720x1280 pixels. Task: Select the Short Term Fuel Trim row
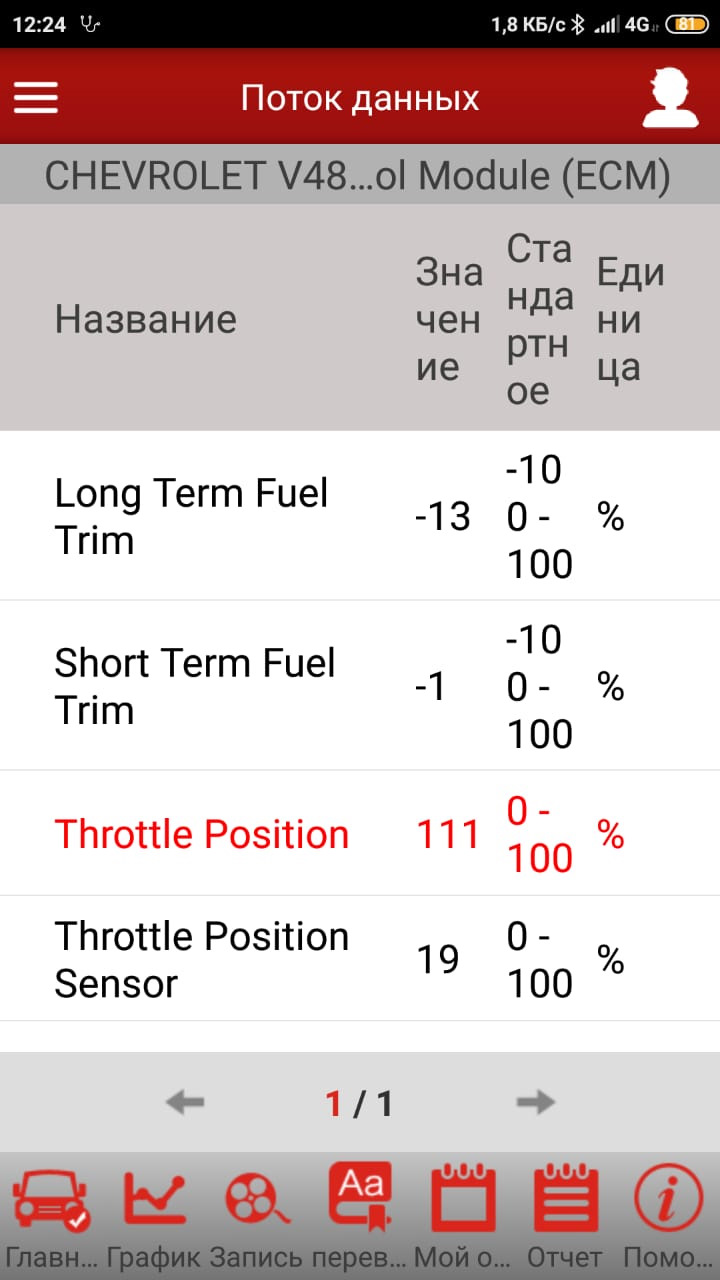[360, 686]
